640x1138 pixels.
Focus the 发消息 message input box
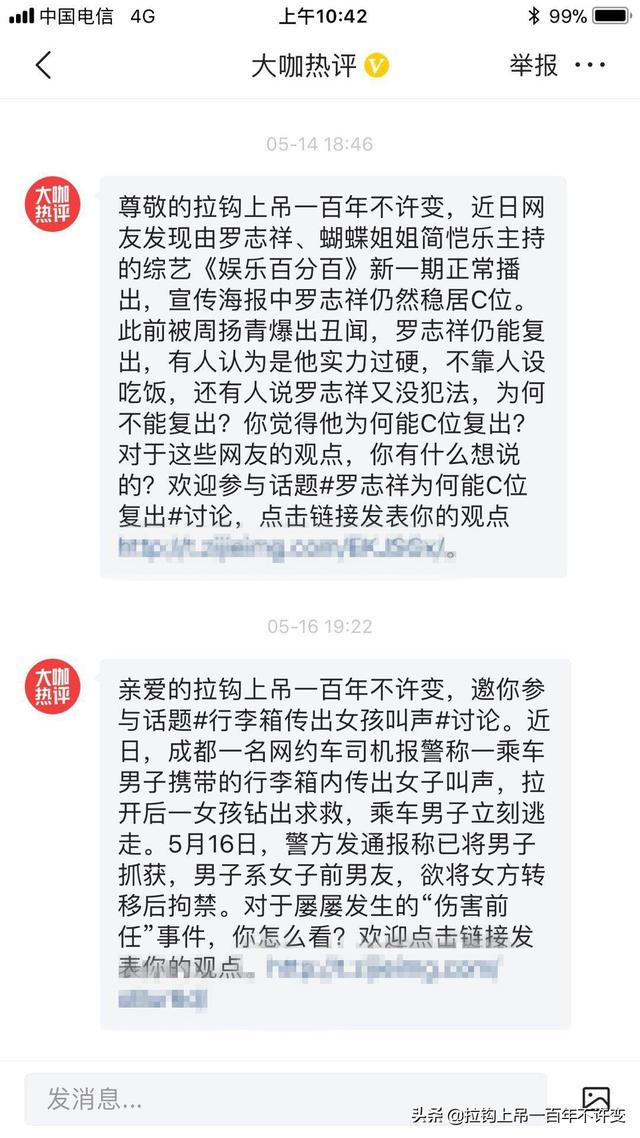pos(285,1101)
